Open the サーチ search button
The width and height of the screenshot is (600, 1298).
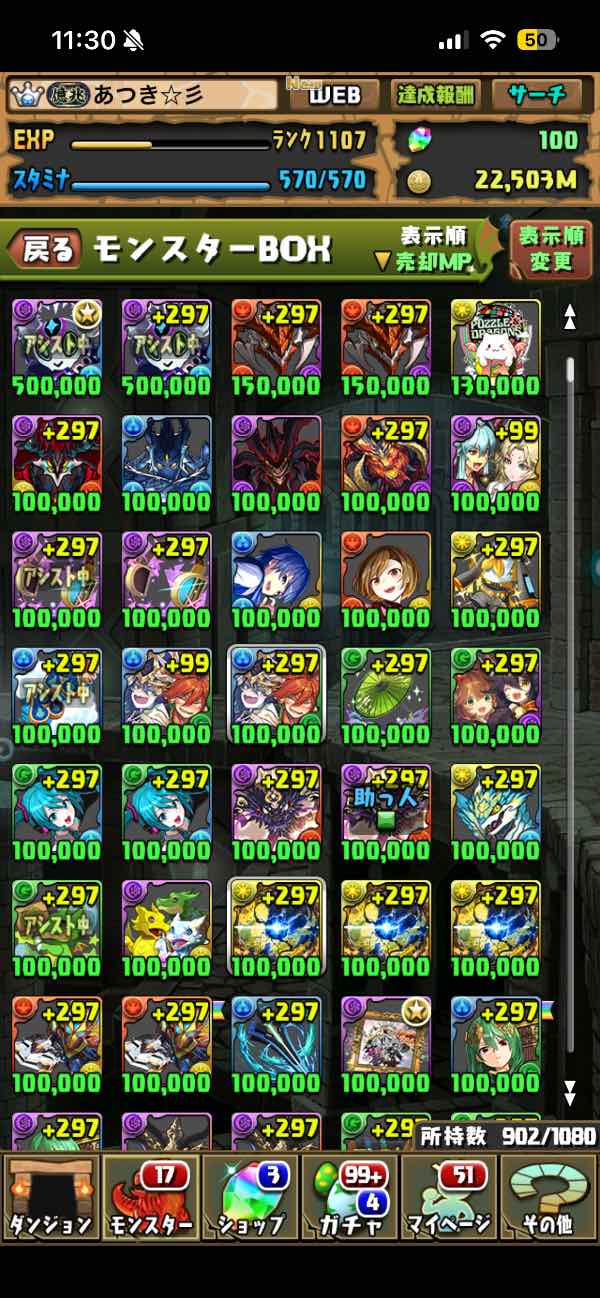[537, 95]
